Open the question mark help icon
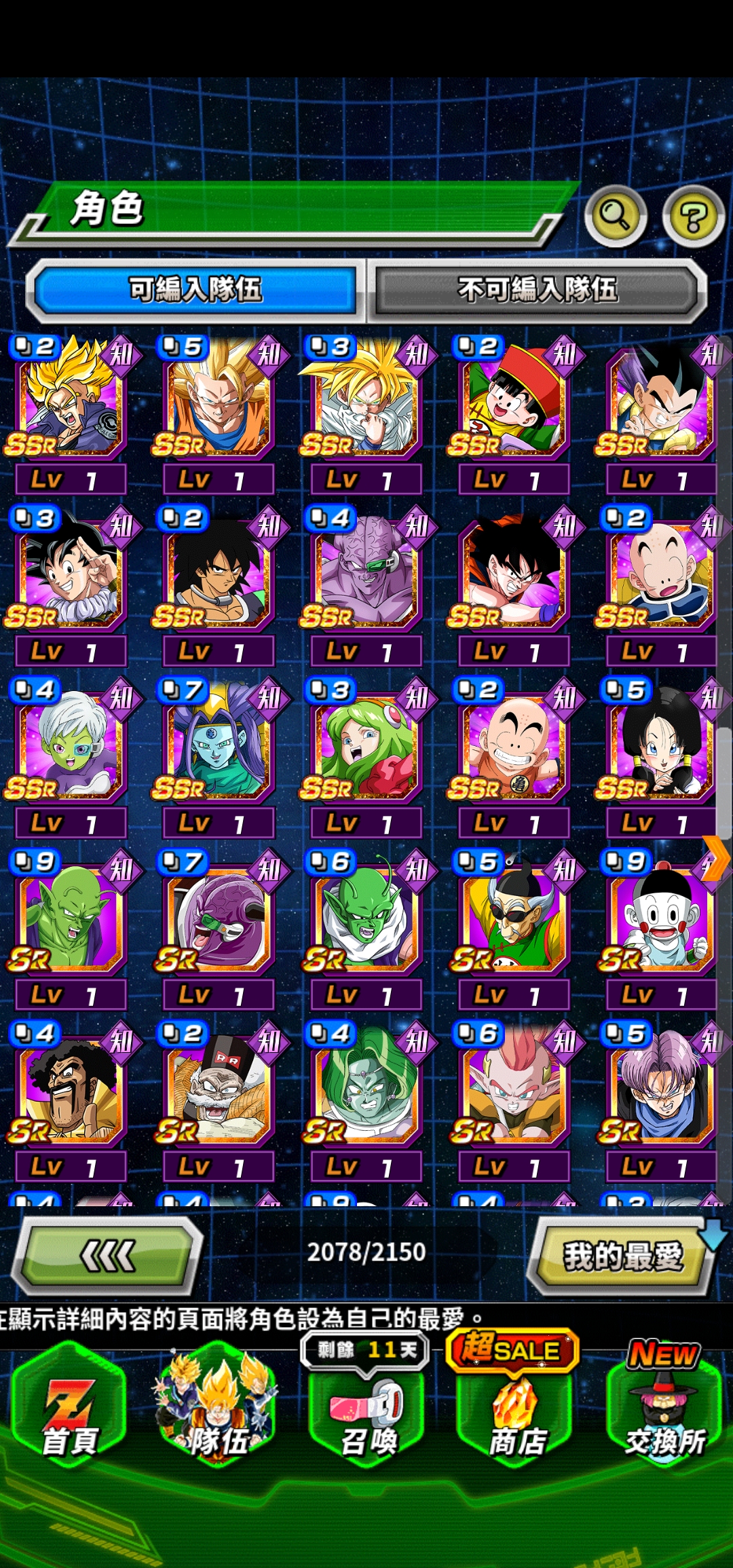This screenshot has height=1568, width=733. [693, 217]
